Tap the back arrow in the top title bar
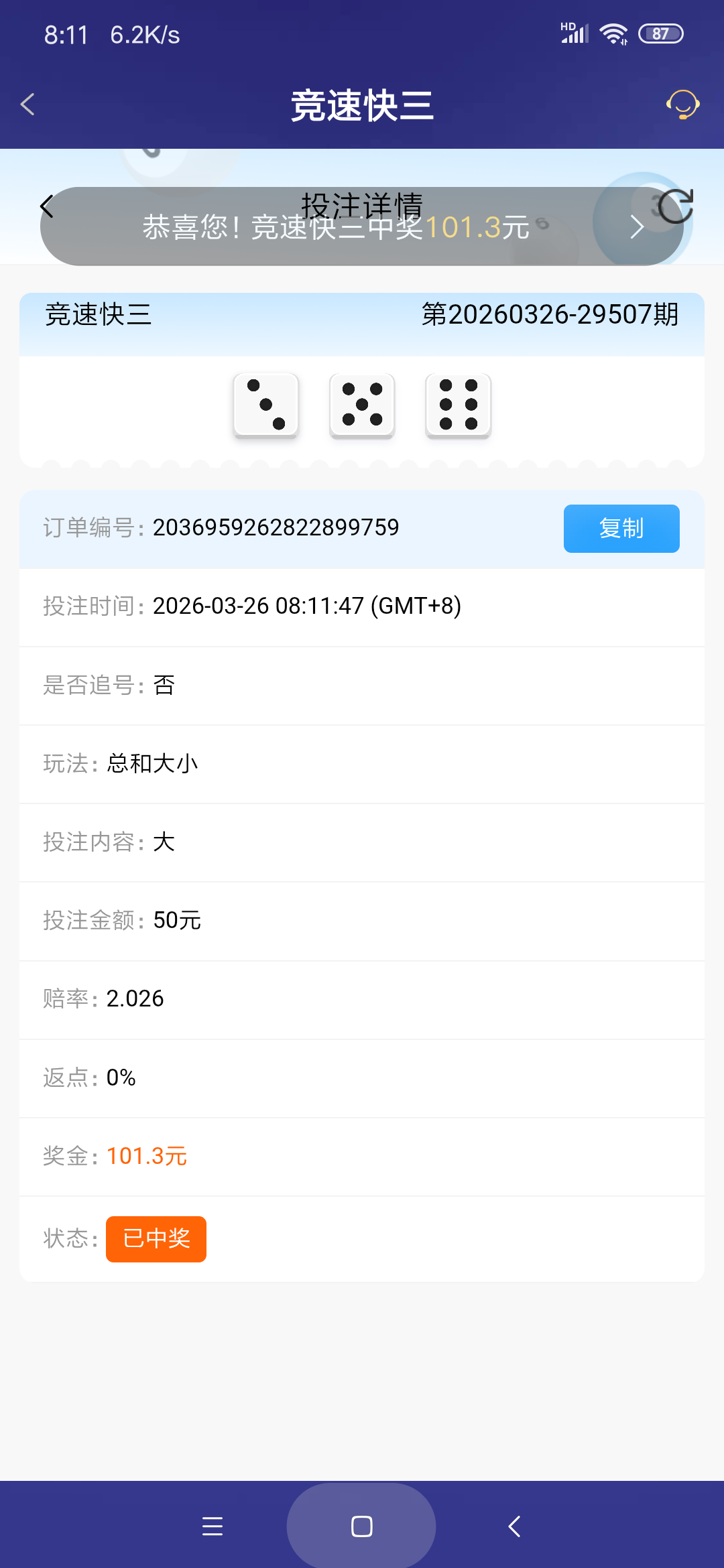Image resolution: width=724 pixels, height=1568 pixels. (27, 105)
